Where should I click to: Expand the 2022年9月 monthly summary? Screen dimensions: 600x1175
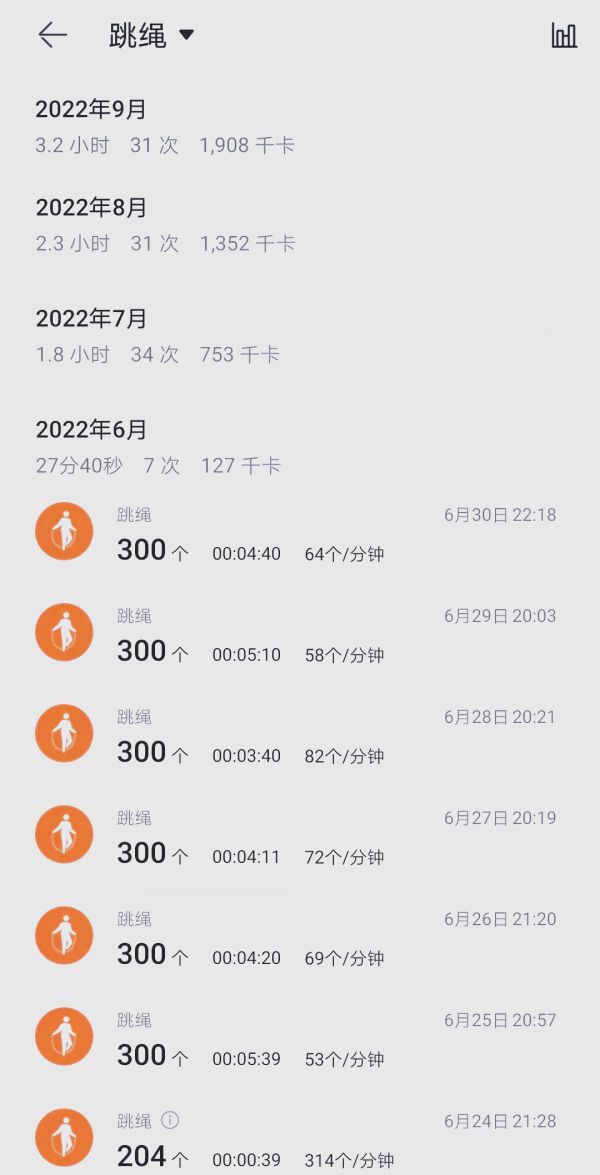300,127
